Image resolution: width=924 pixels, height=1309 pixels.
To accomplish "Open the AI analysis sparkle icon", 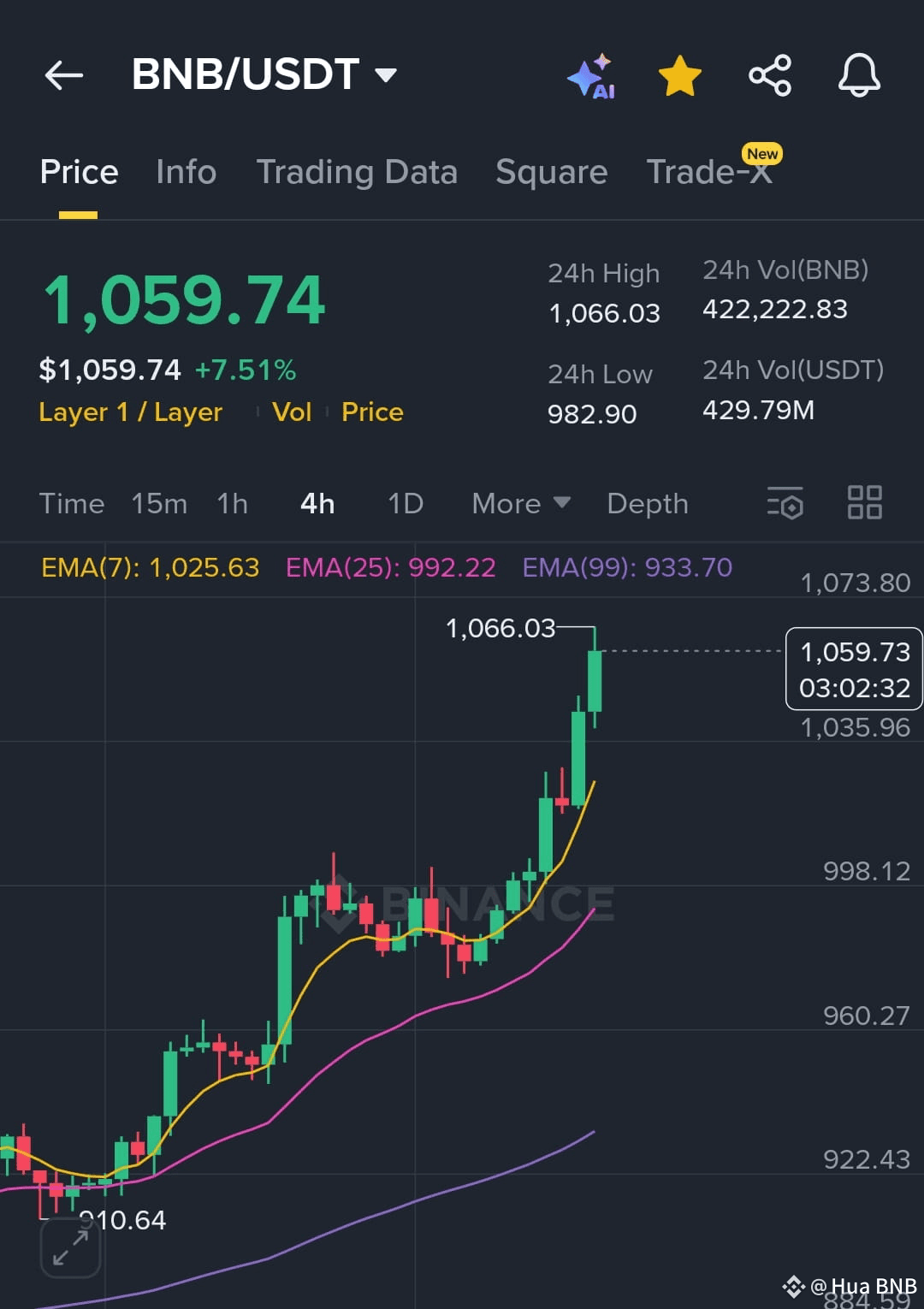I will pos(591,76).
